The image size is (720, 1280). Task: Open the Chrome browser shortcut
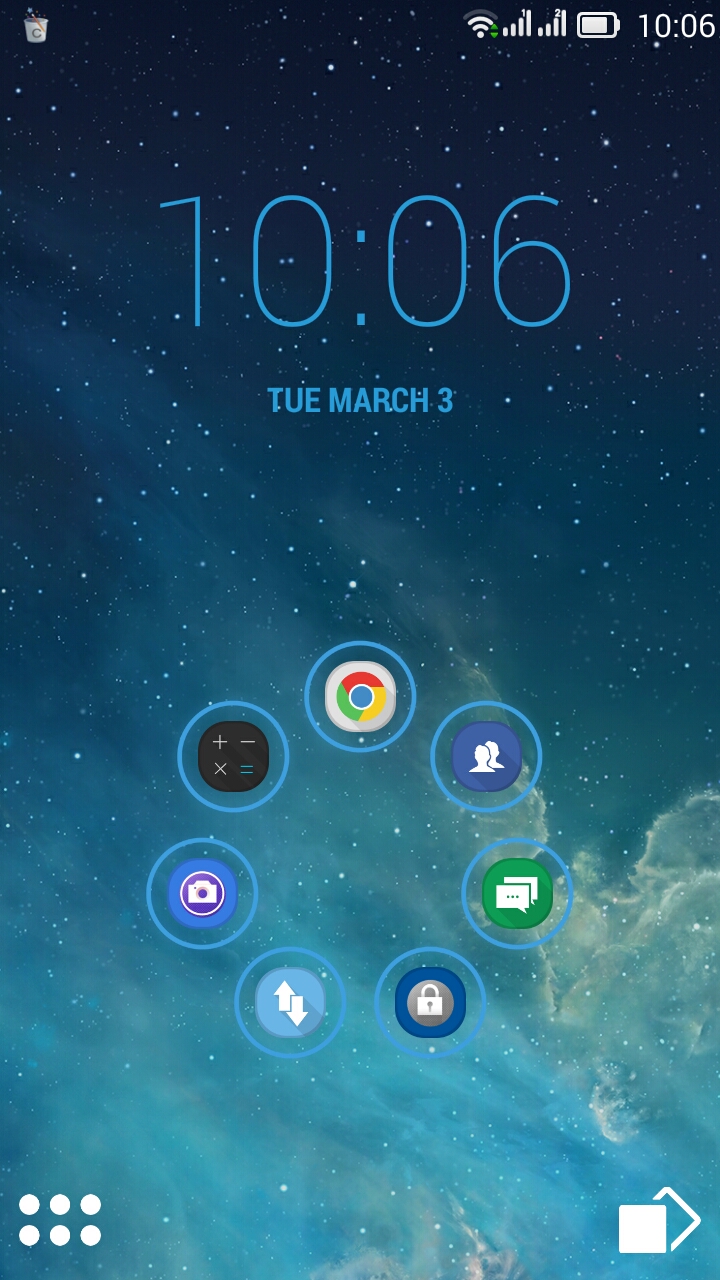pos(360,697)
